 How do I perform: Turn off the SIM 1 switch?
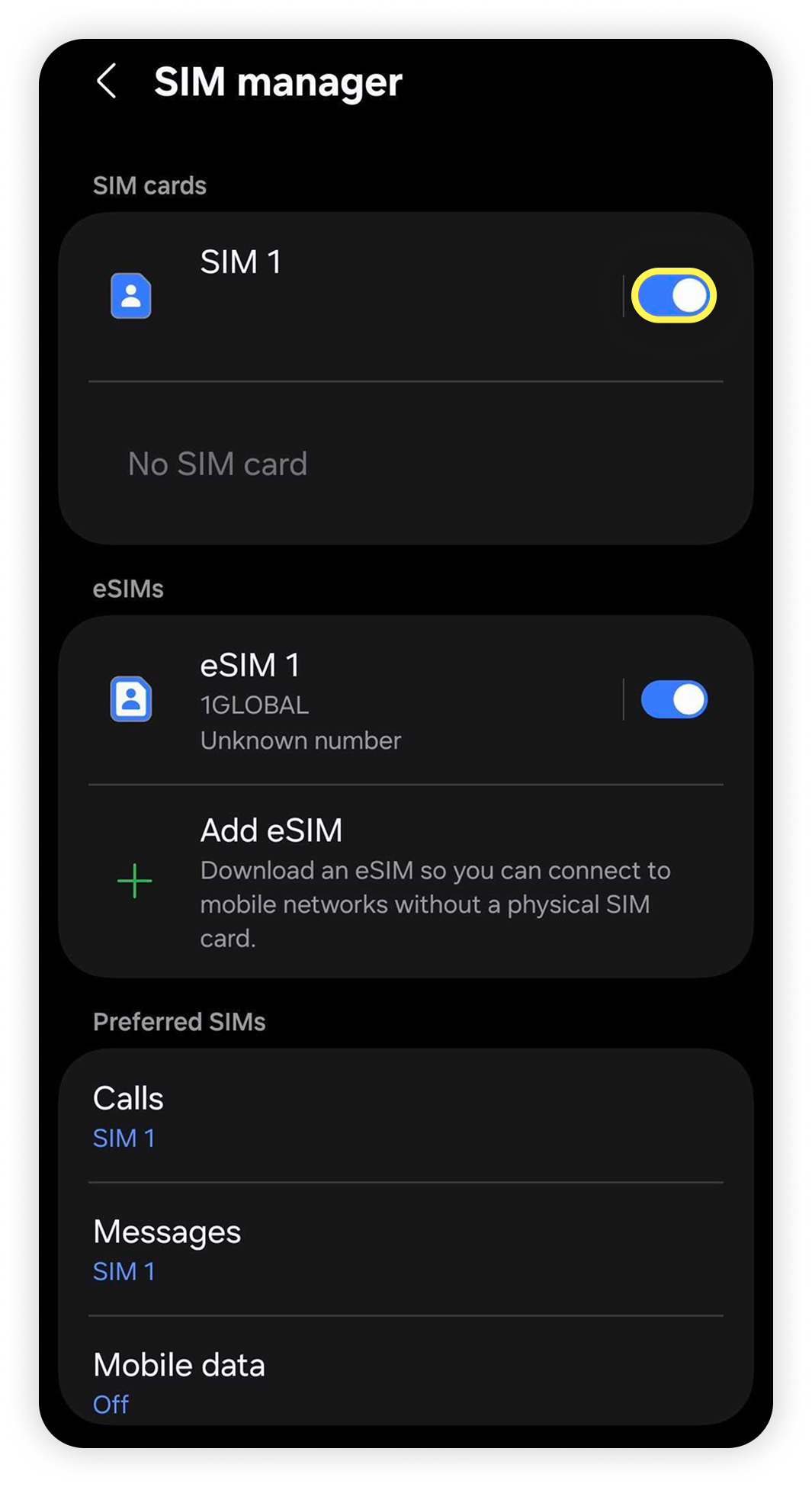click(674, 296)
